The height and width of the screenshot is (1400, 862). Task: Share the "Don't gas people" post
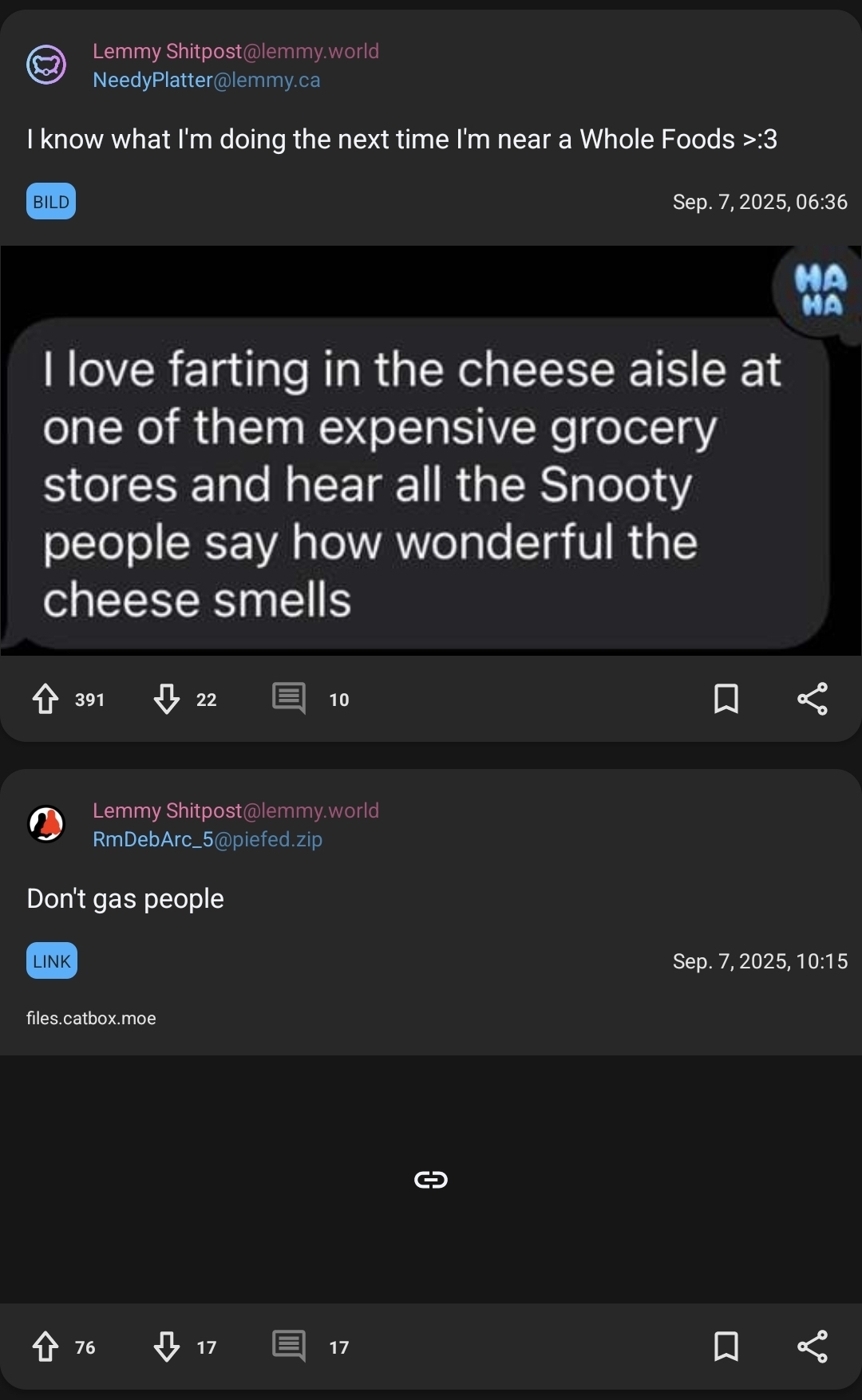813,1347
